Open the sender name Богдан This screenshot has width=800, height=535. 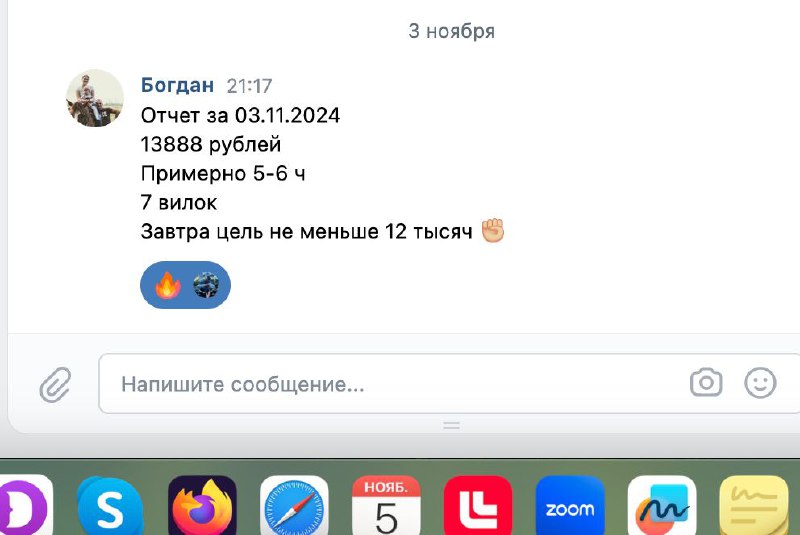pos(177,86)
